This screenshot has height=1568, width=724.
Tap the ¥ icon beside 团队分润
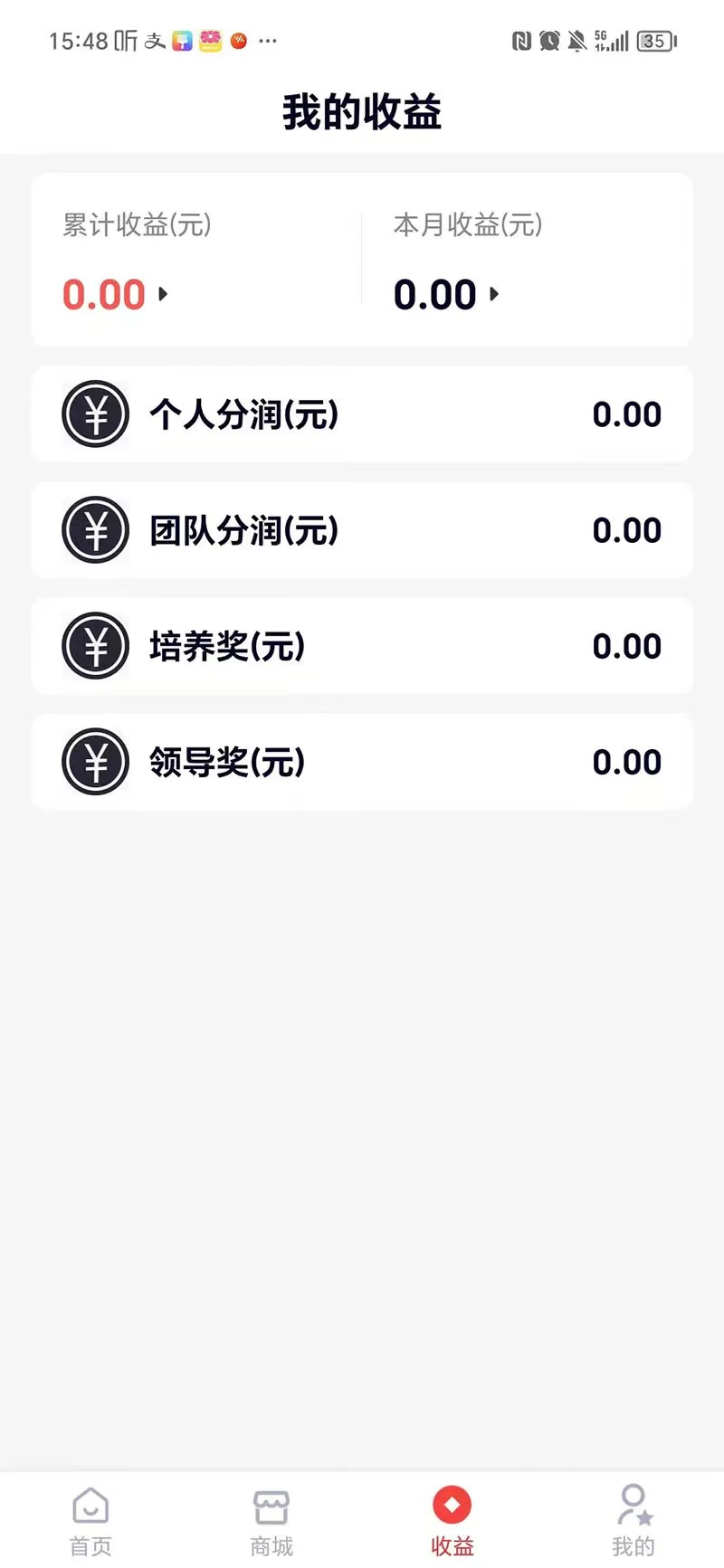click(94, 530)
